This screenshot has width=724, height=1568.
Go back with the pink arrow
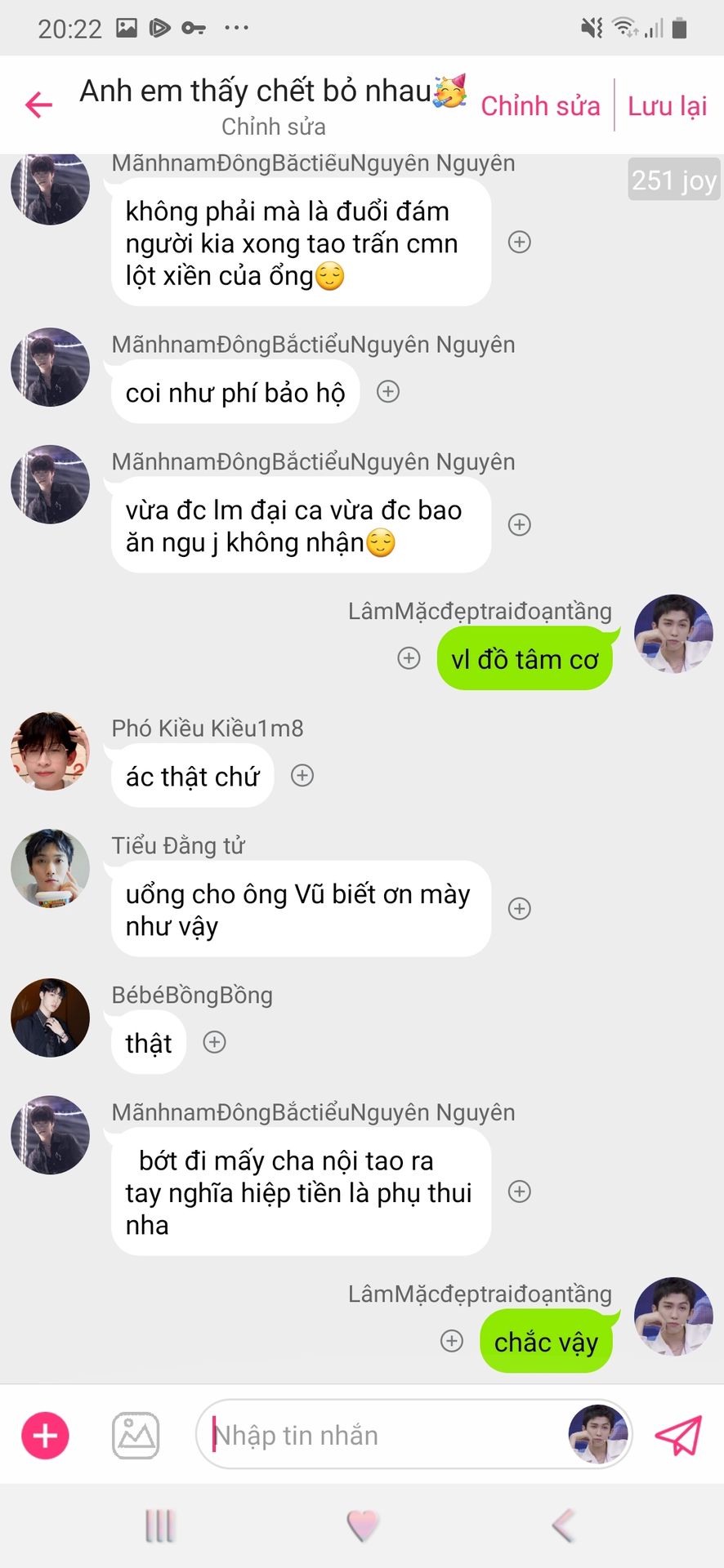[x=38, y=105]
